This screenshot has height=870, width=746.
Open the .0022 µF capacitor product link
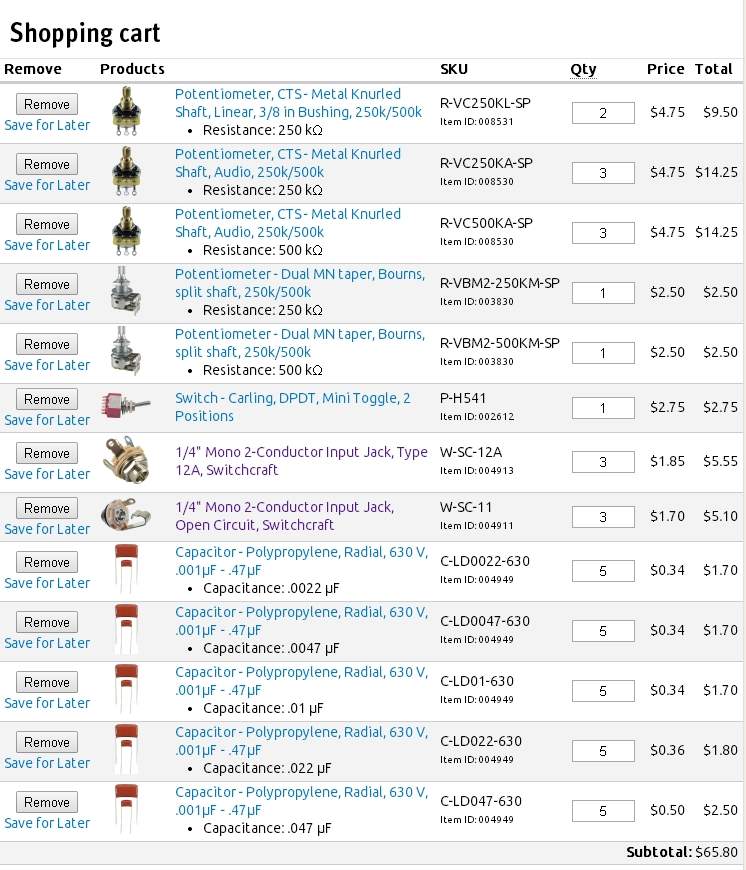(301, 561)
